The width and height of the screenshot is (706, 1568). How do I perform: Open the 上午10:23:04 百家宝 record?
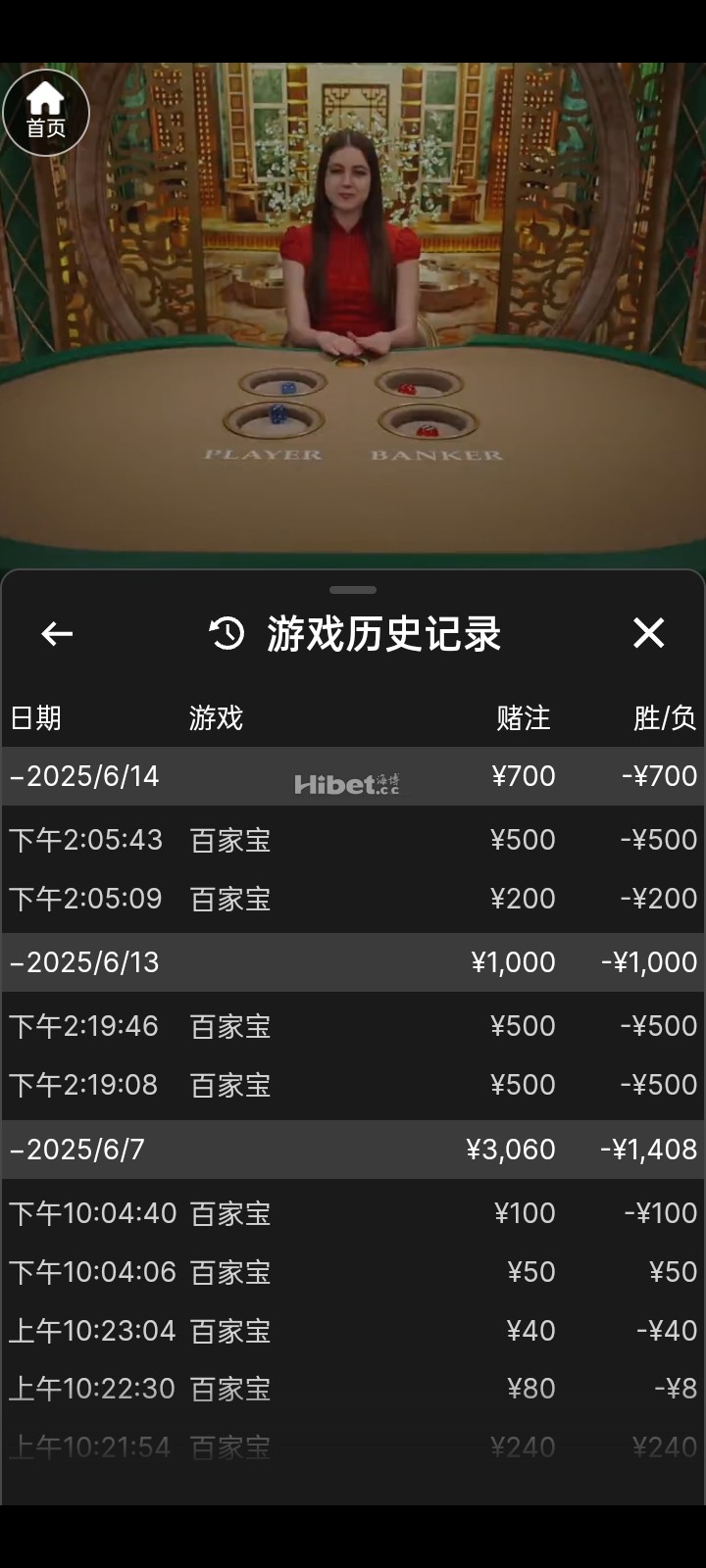point(353,1331)
